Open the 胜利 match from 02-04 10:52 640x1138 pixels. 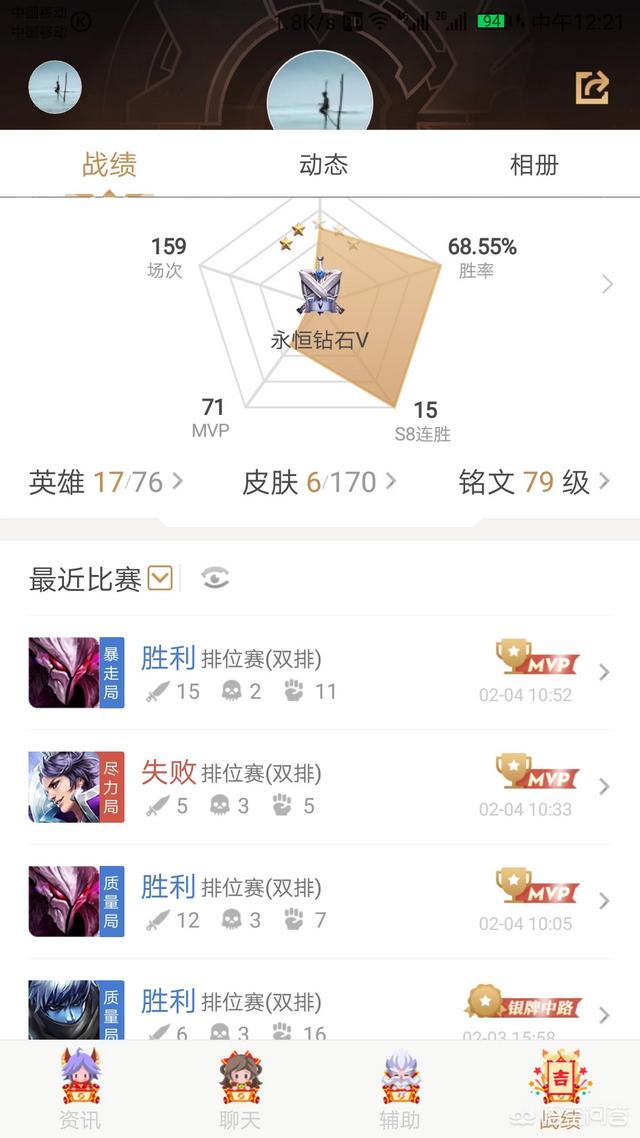tap(320, 673)
